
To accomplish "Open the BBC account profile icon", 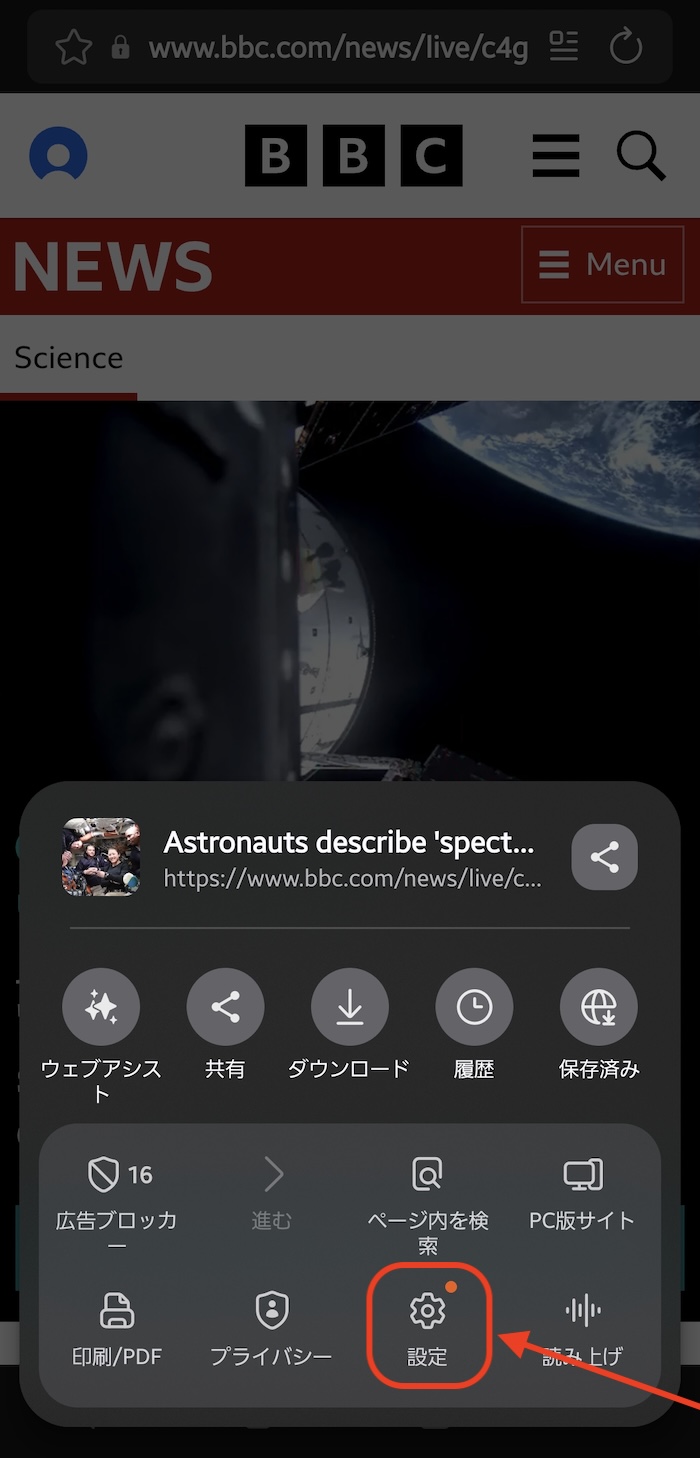I will 59,155.
